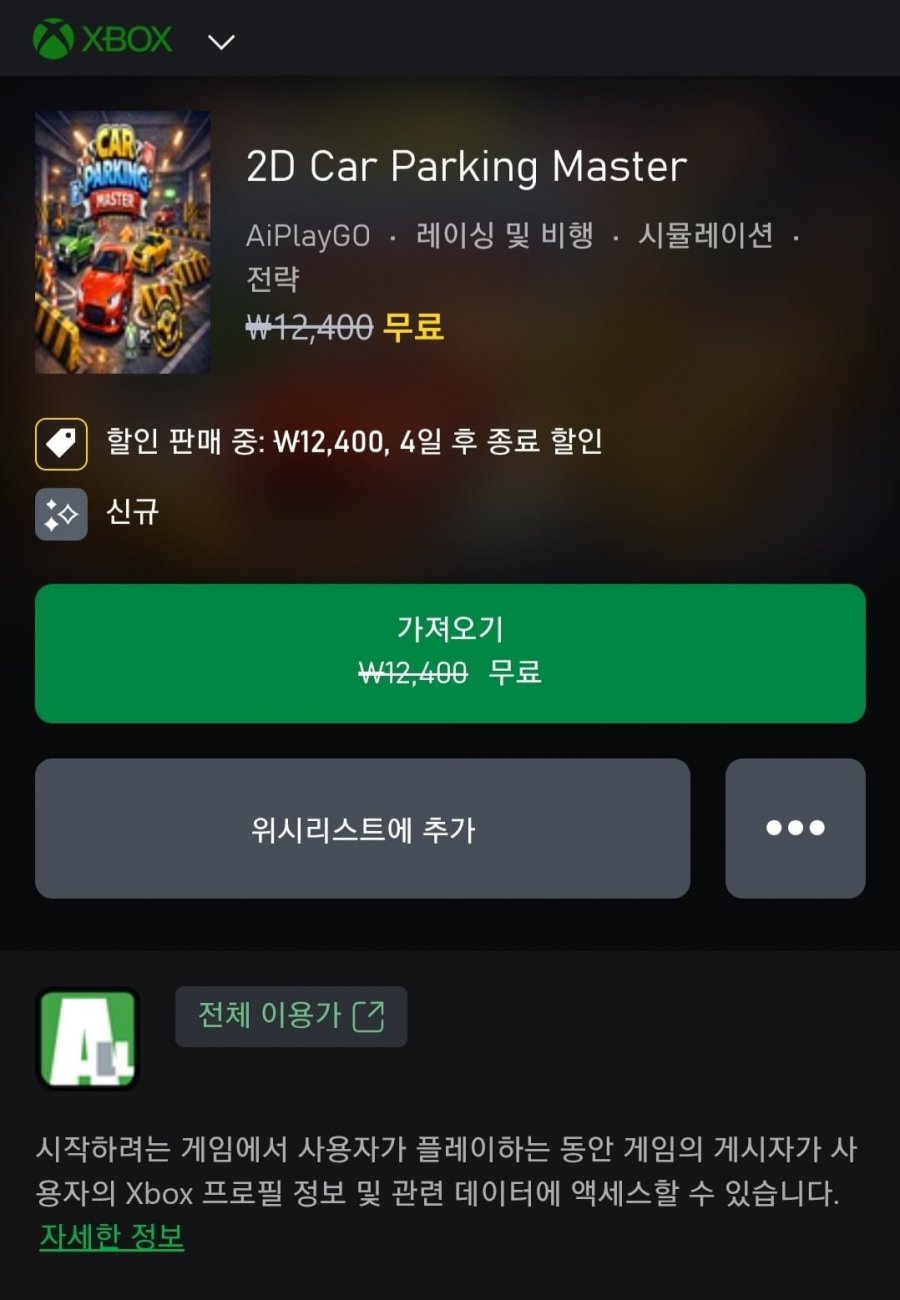The width and height of the screenshot is (900, 1300).
Task: Open the 전략 genre link
Action: tap(272, 278)
